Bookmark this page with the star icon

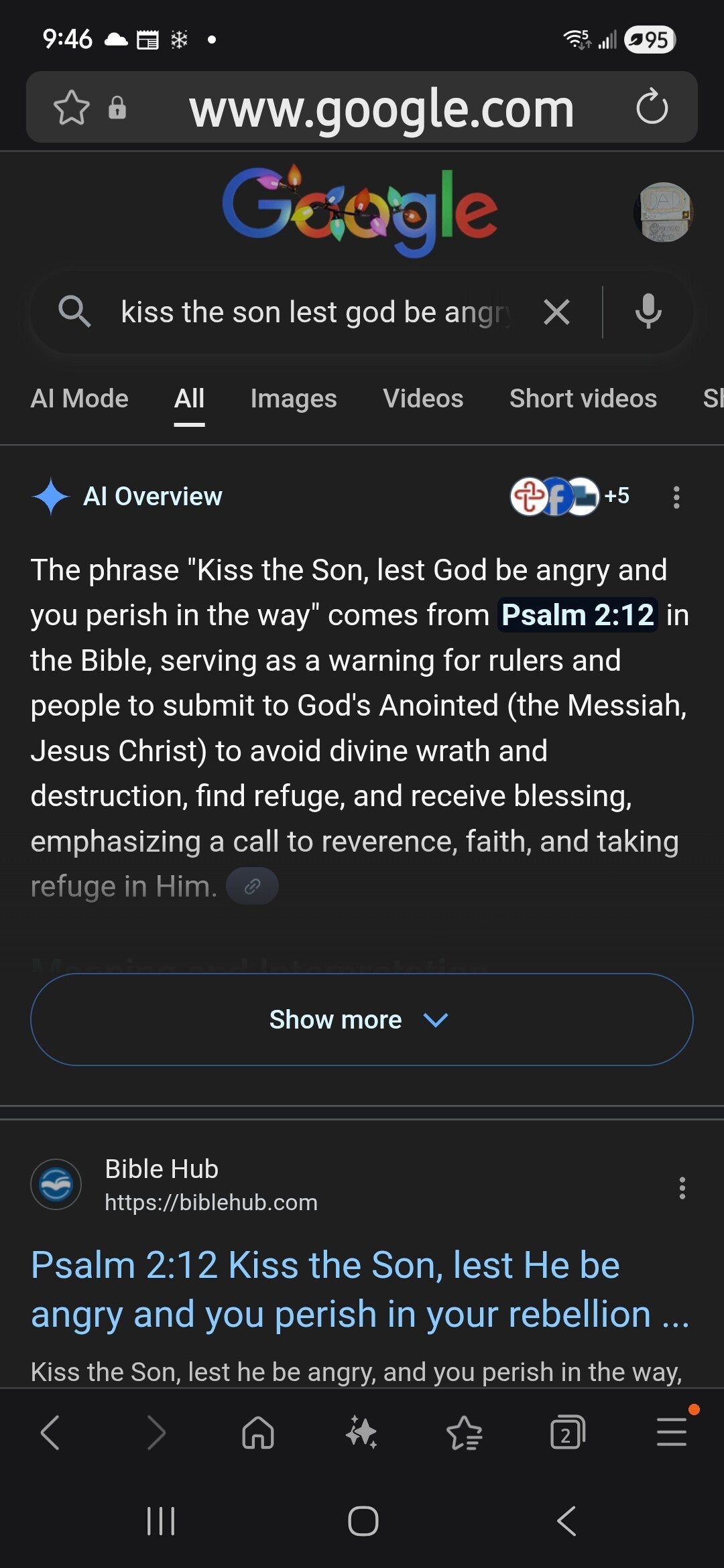(71, 107)
